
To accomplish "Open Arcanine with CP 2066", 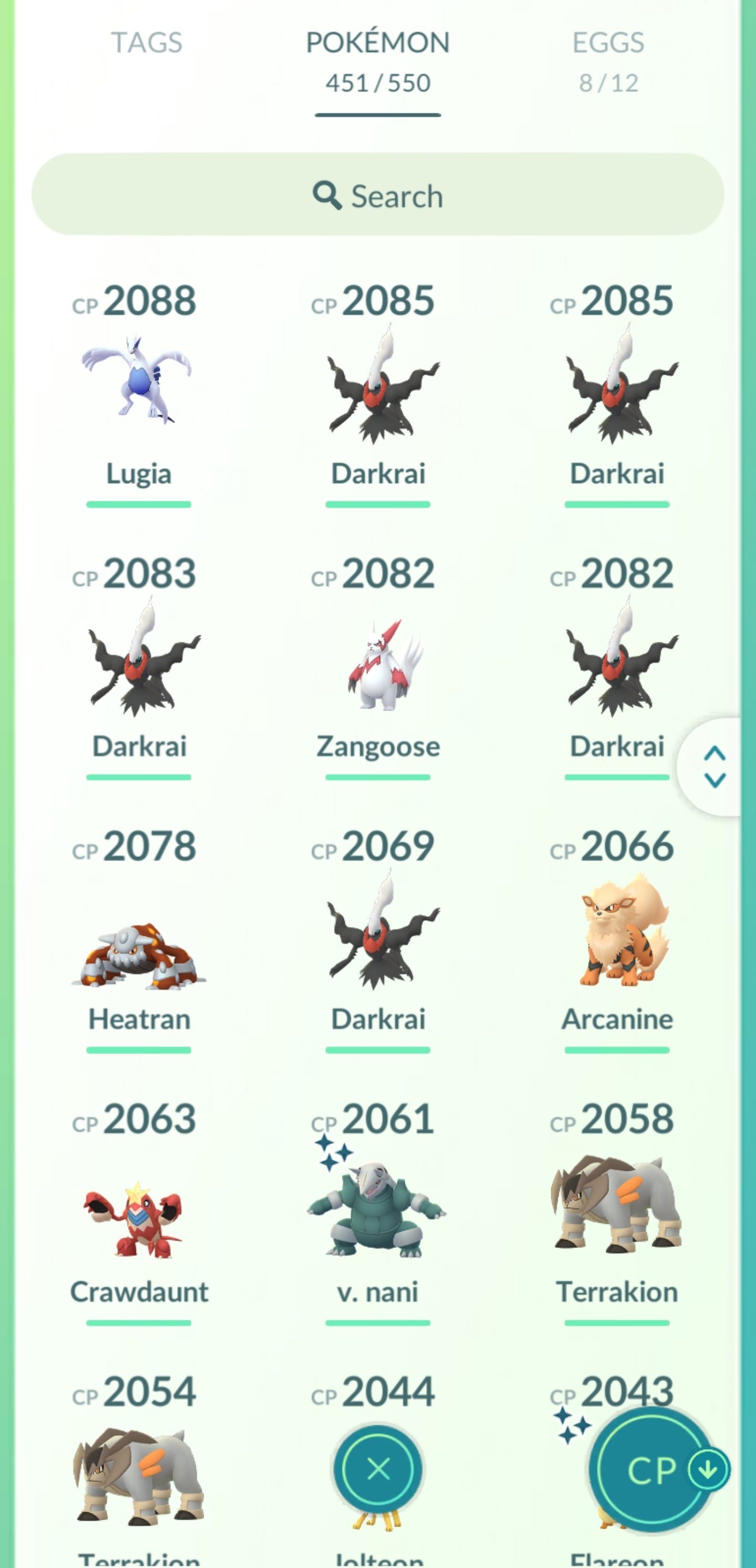I will (x=616, y=931).
